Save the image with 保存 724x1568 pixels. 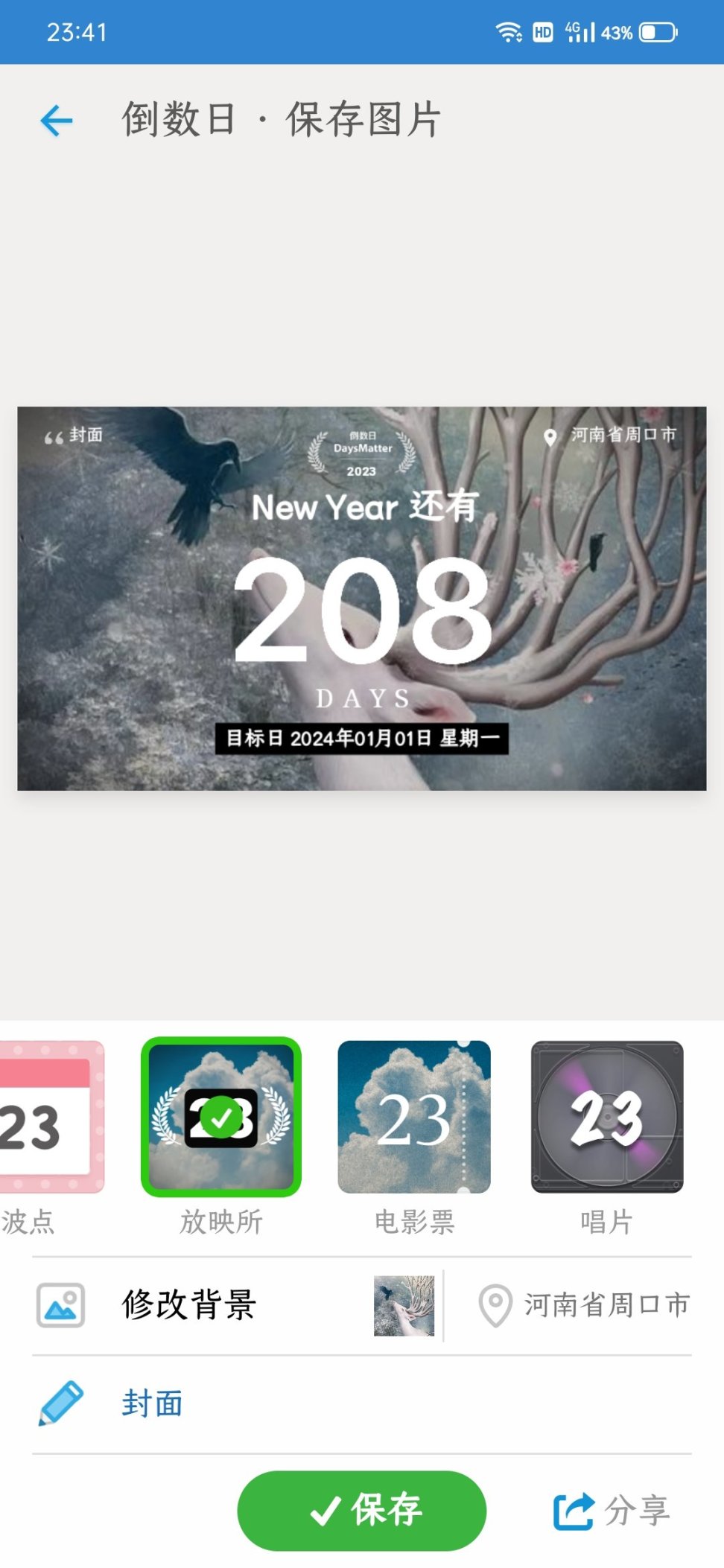coord(362,1510)
